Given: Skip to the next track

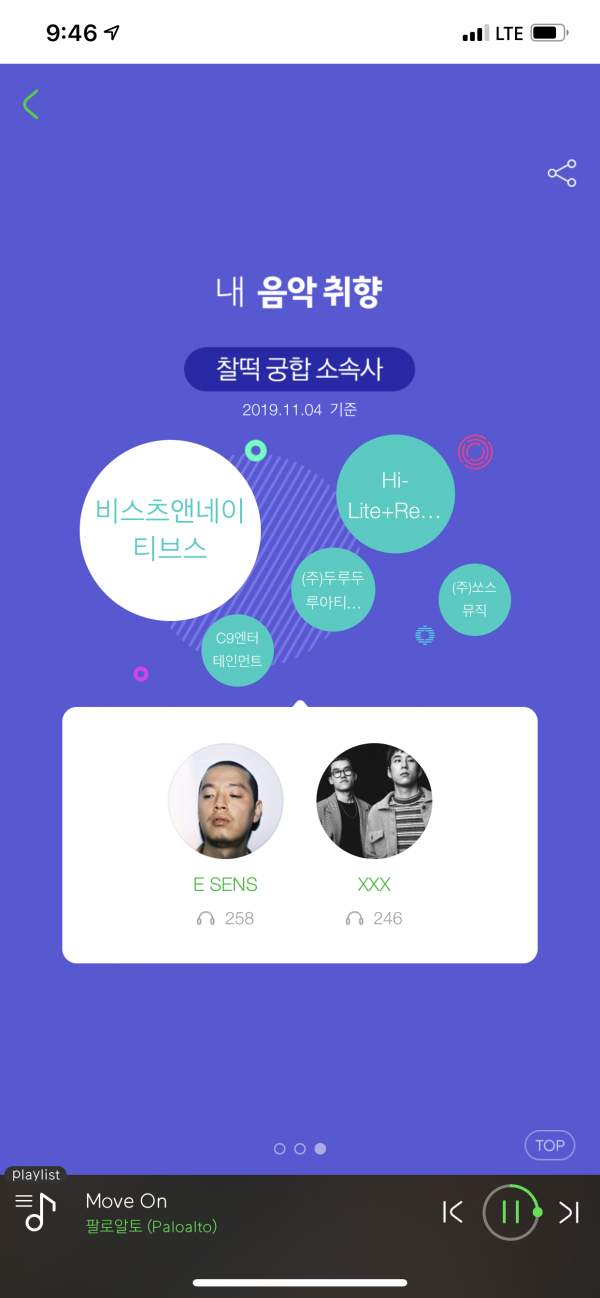Looking at the screenshot, I should point(569,1212).
